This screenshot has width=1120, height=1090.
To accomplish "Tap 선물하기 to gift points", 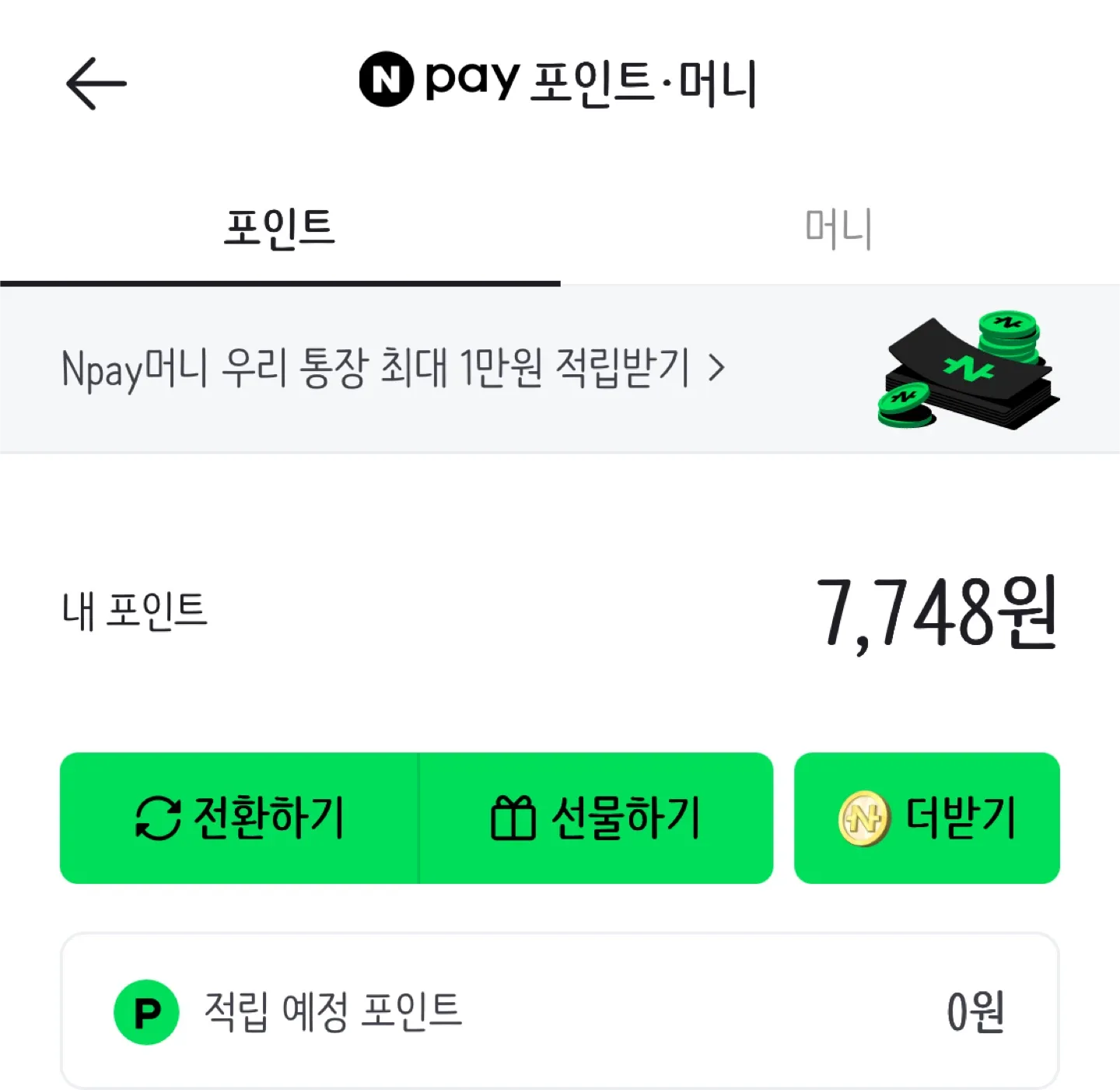I will [x=596, y=818].
